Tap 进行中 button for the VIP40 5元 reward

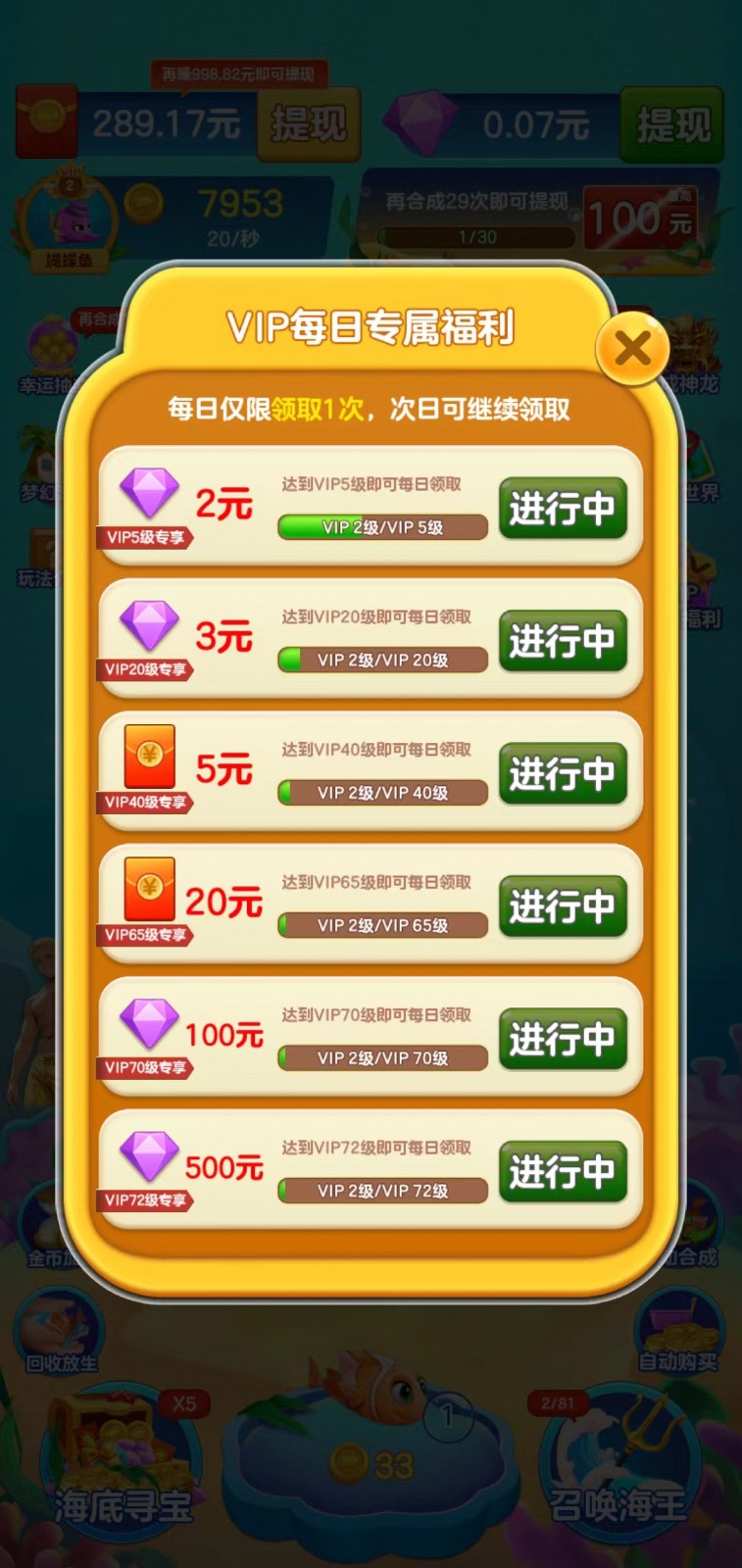[562, 773]
